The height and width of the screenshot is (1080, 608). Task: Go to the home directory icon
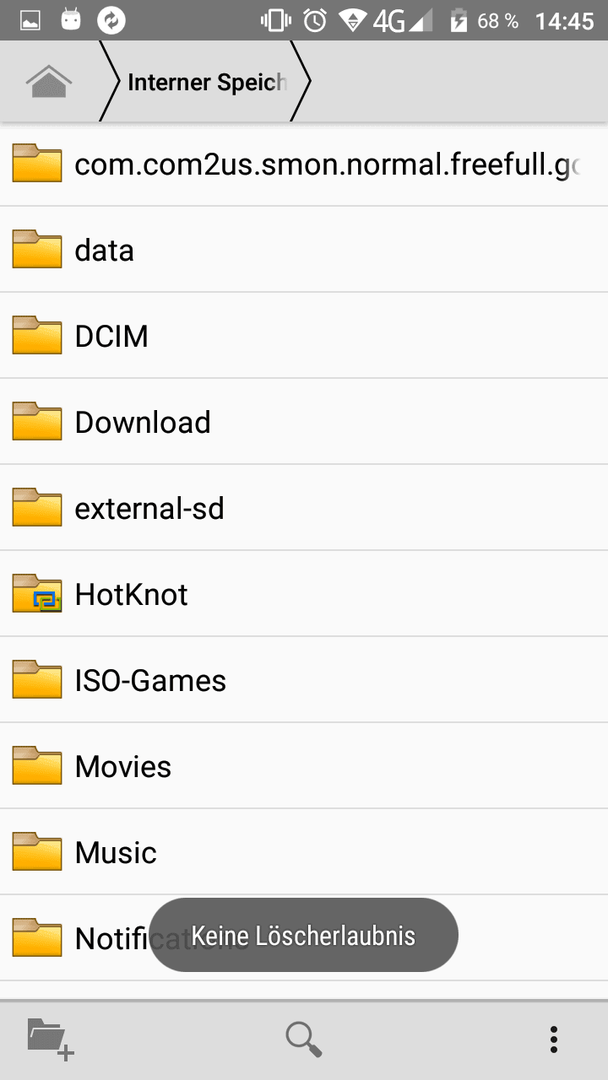48,82
